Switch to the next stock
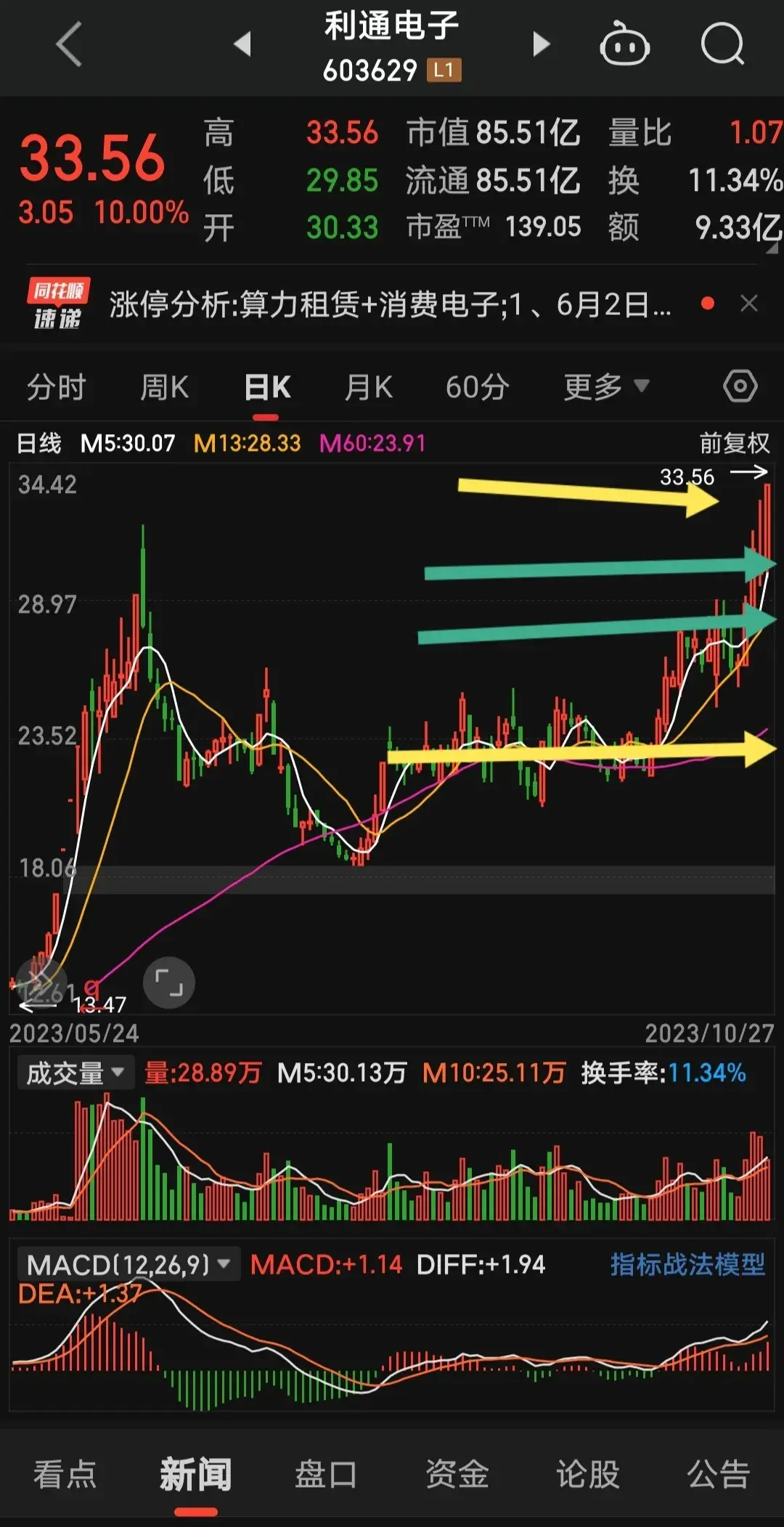Viewport: 784px width, 1527px height. click(x=541, y=44)
